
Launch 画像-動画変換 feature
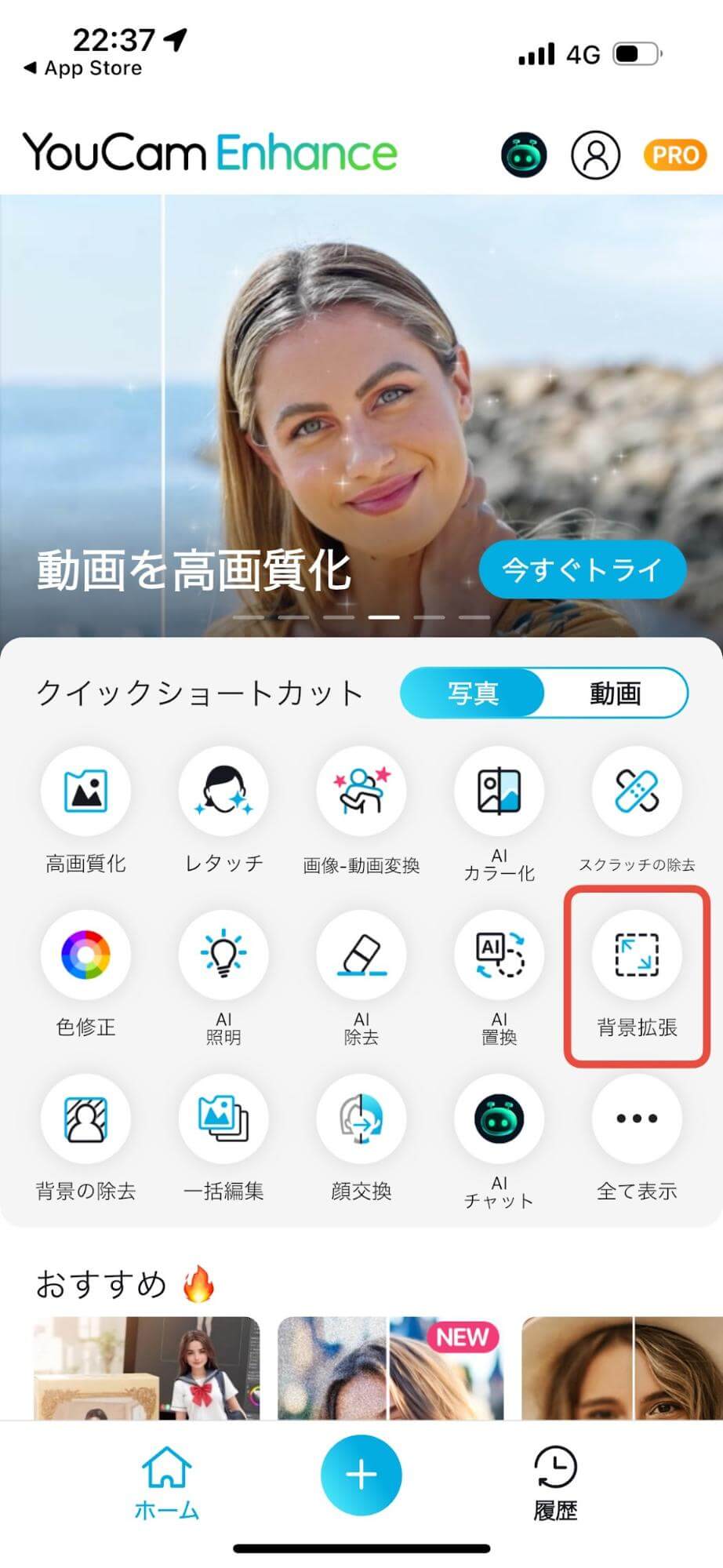tap(361, 791)
